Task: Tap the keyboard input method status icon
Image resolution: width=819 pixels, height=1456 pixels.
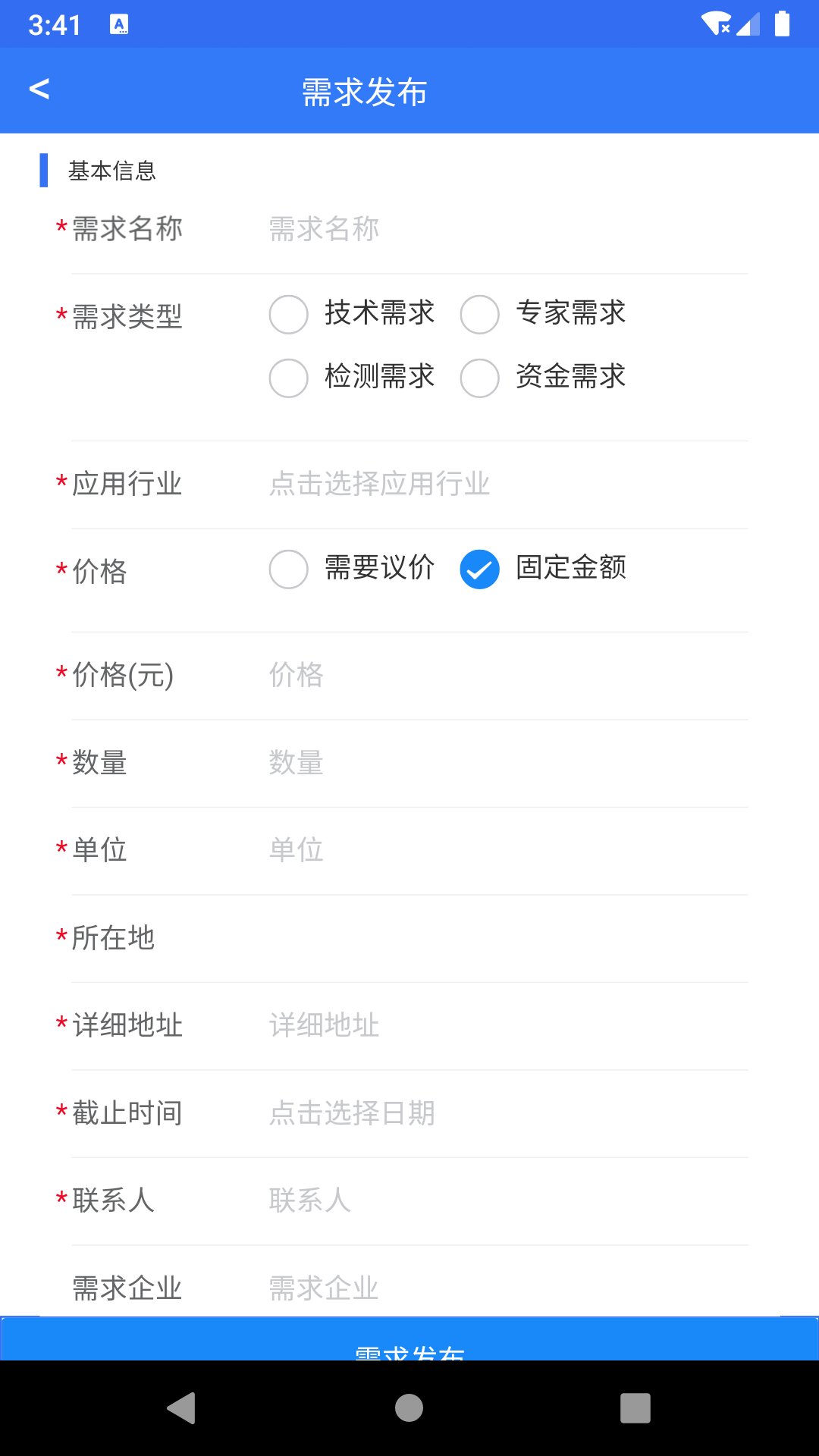Action: click(x=118, y=23)
